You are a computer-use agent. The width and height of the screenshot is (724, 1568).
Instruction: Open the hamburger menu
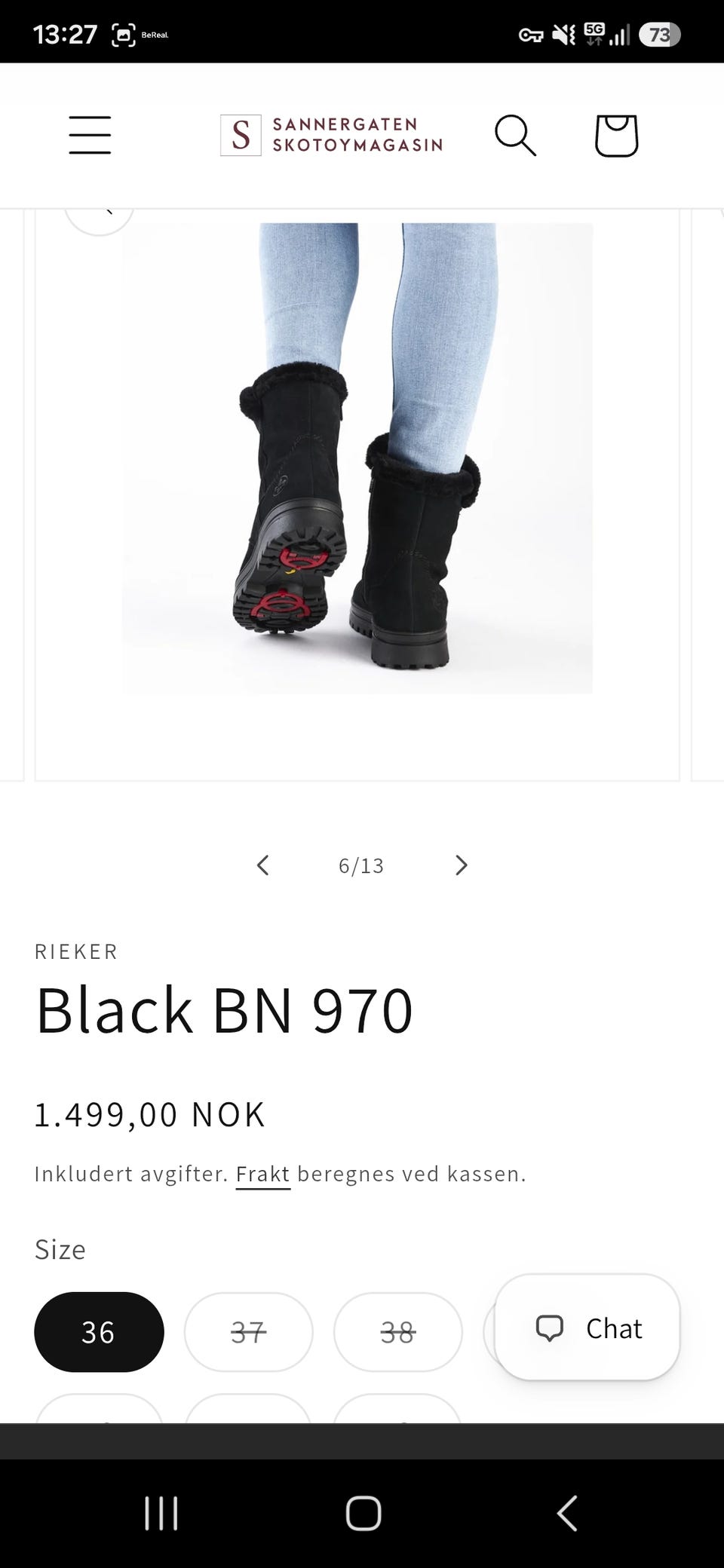pyautogui.click(x=90, y=135)
